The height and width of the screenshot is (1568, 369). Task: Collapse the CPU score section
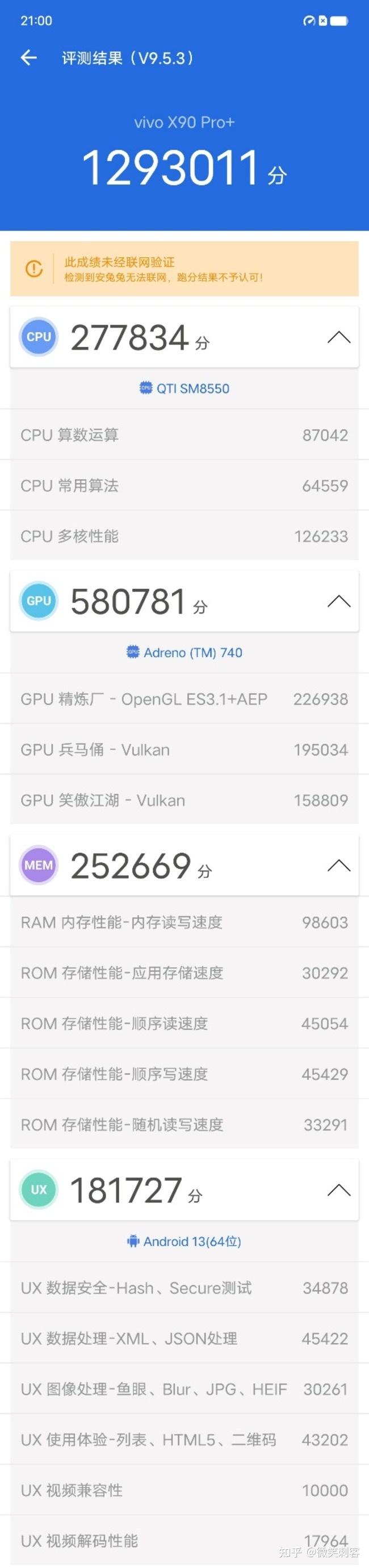(x=338, y=337)
